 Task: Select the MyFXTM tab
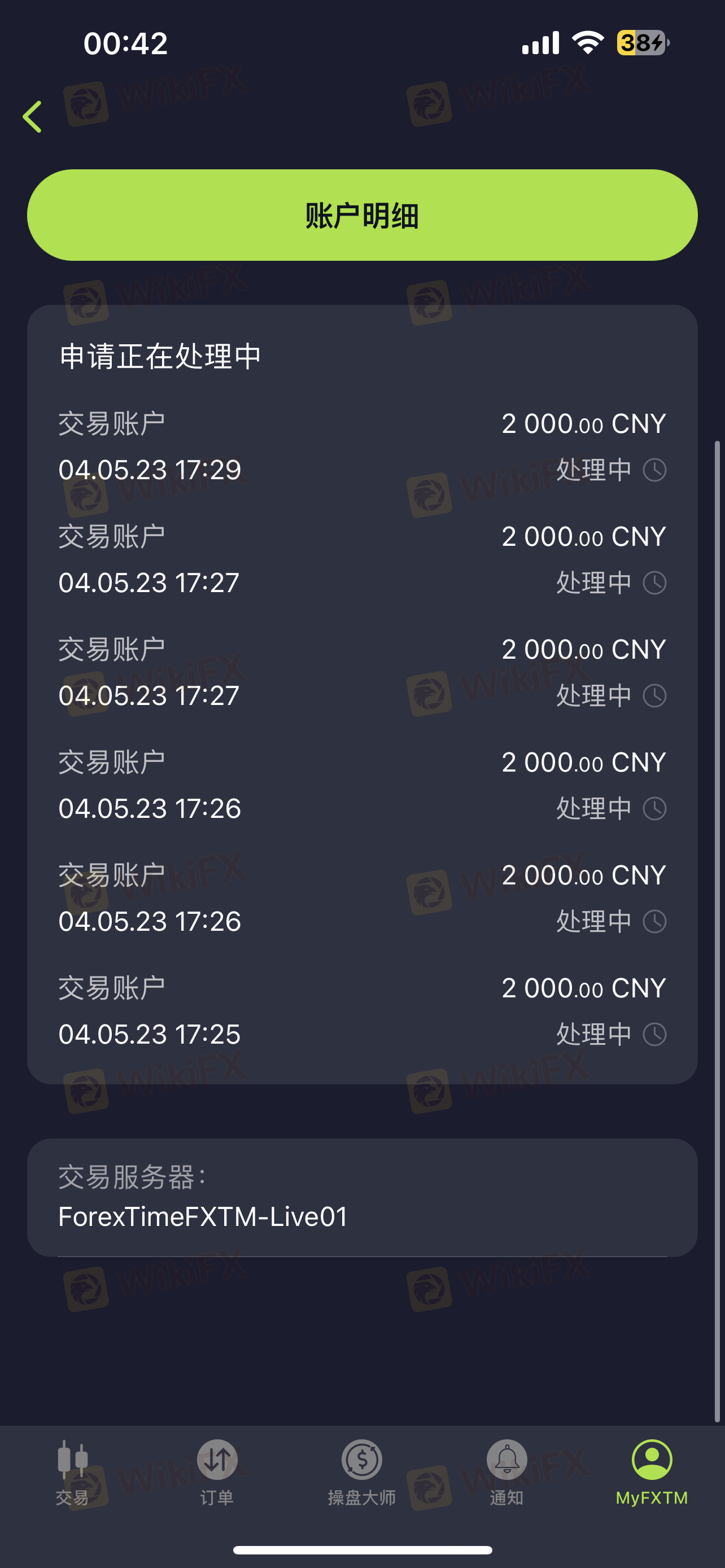(652, 1473)
